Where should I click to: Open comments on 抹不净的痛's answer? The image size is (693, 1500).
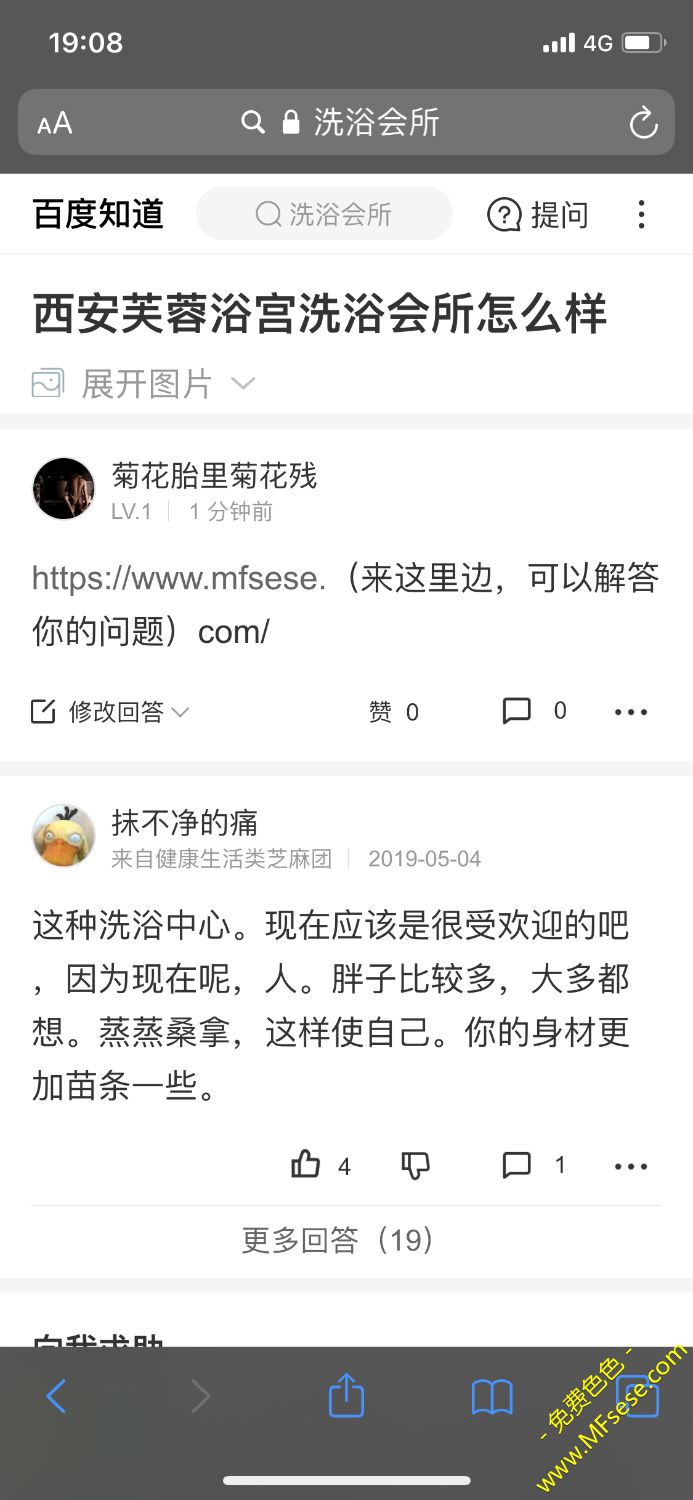click(533, 1165)
